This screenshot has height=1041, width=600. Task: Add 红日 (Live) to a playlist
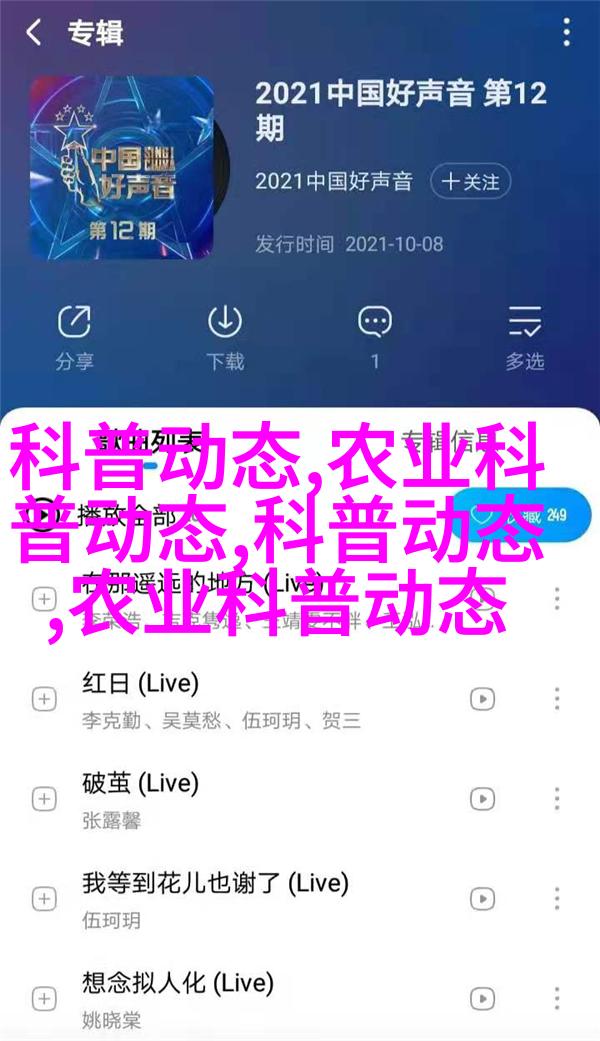point(44,699)
